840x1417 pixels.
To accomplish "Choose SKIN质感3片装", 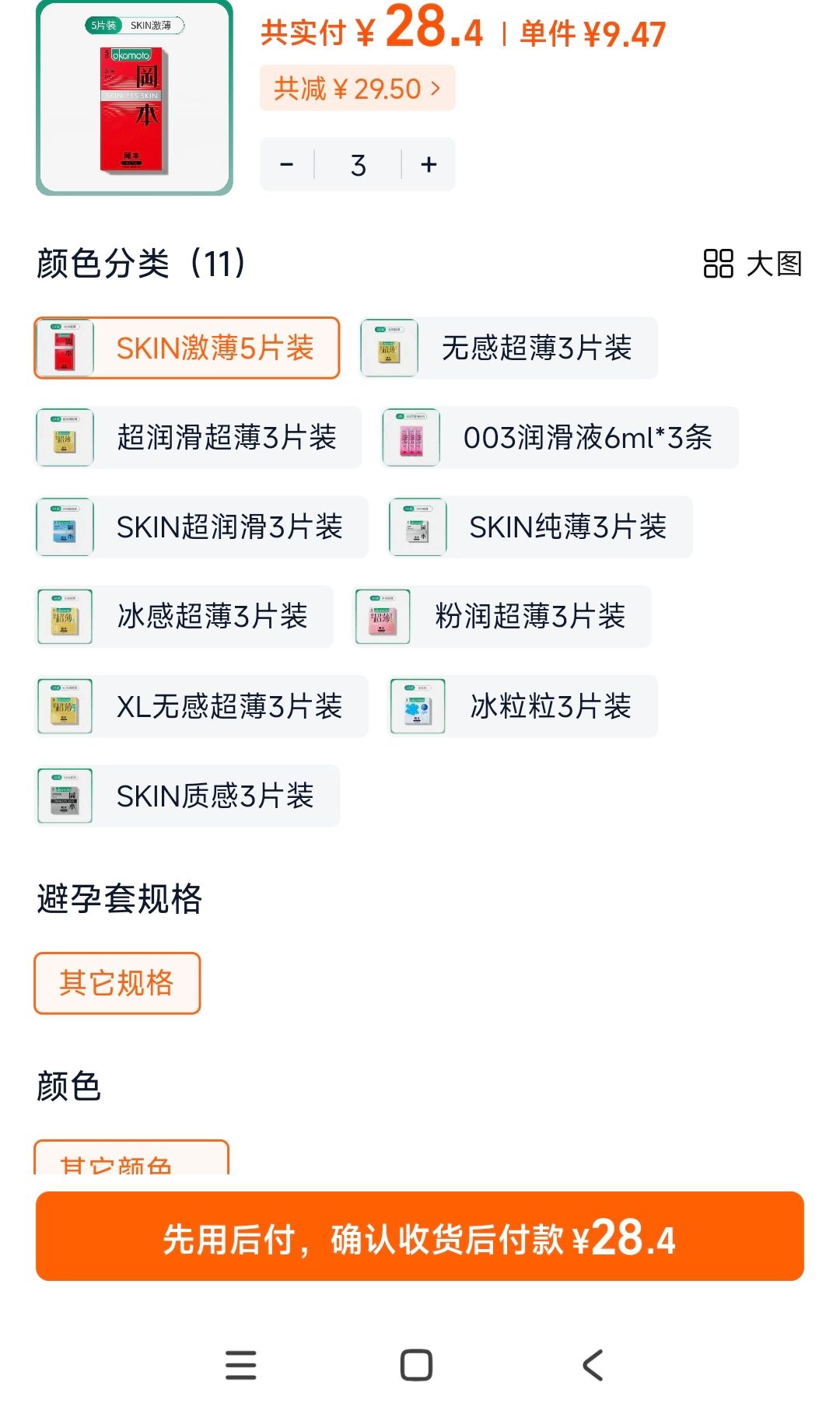I will point(187,796).
